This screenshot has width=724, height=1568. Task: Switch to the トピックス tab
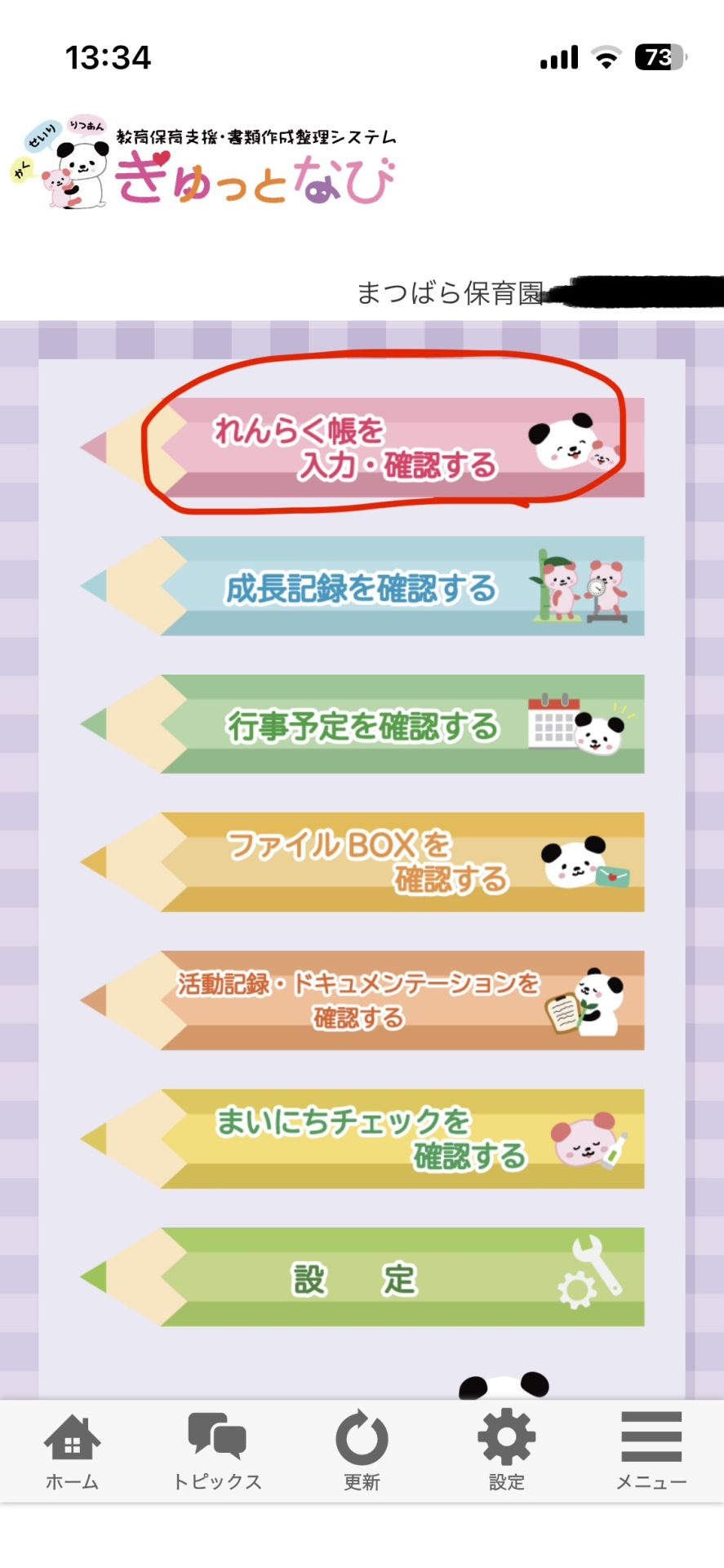pos(217,1451)
